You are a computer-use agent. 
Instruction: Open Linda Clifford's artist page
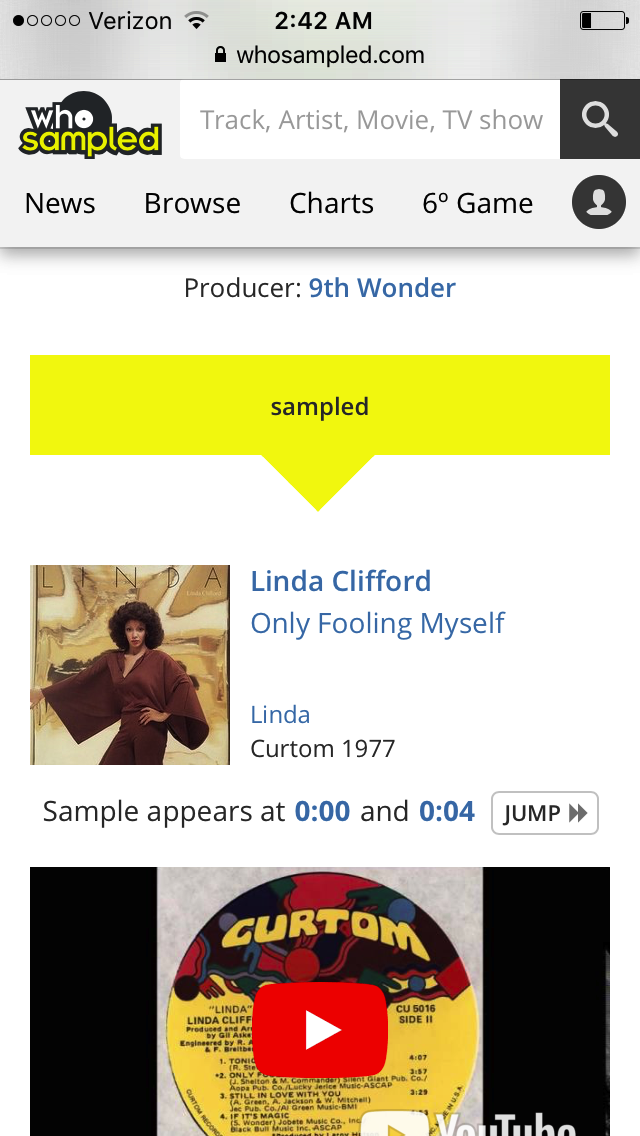coord(340,581)
